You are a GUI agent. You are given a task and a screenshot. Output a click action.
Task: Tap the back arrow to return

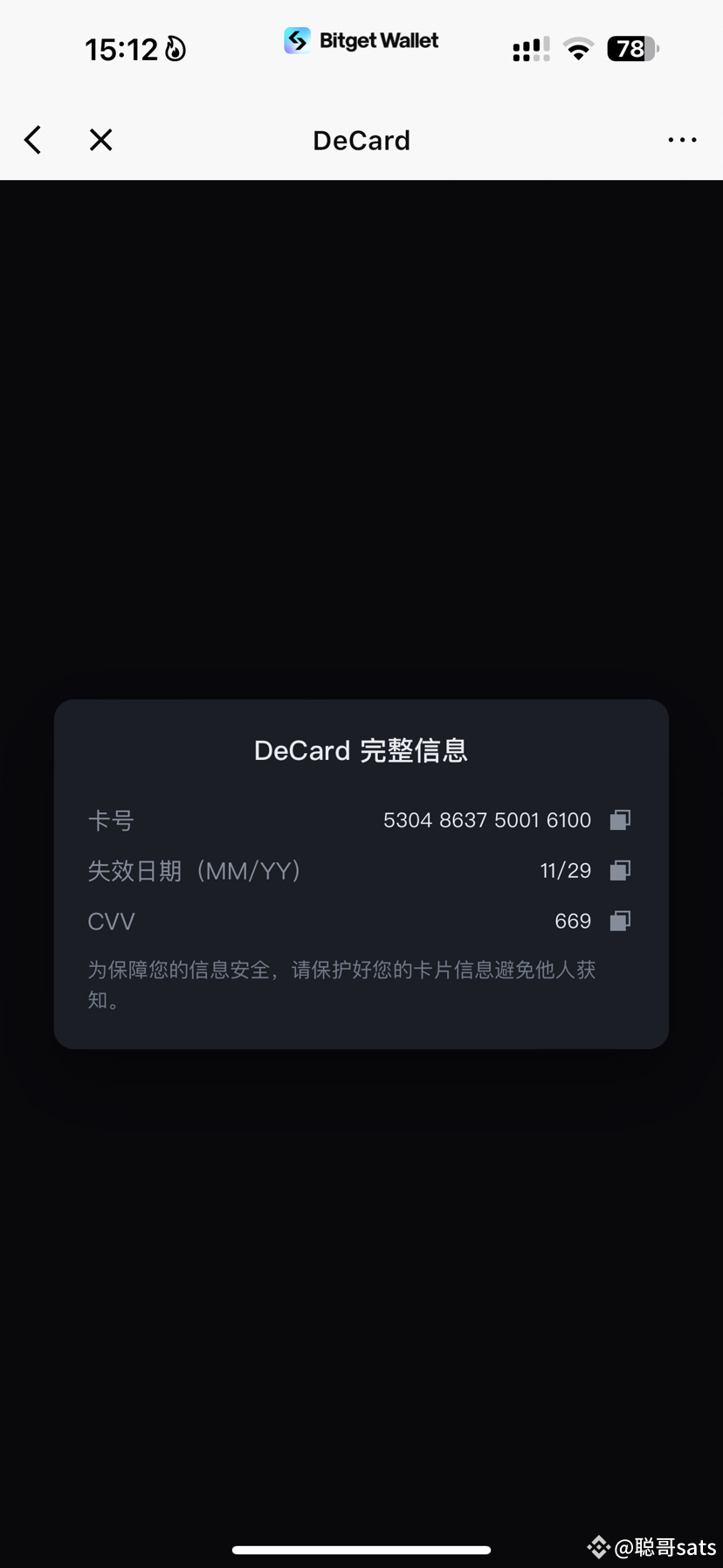coord(32,140)
